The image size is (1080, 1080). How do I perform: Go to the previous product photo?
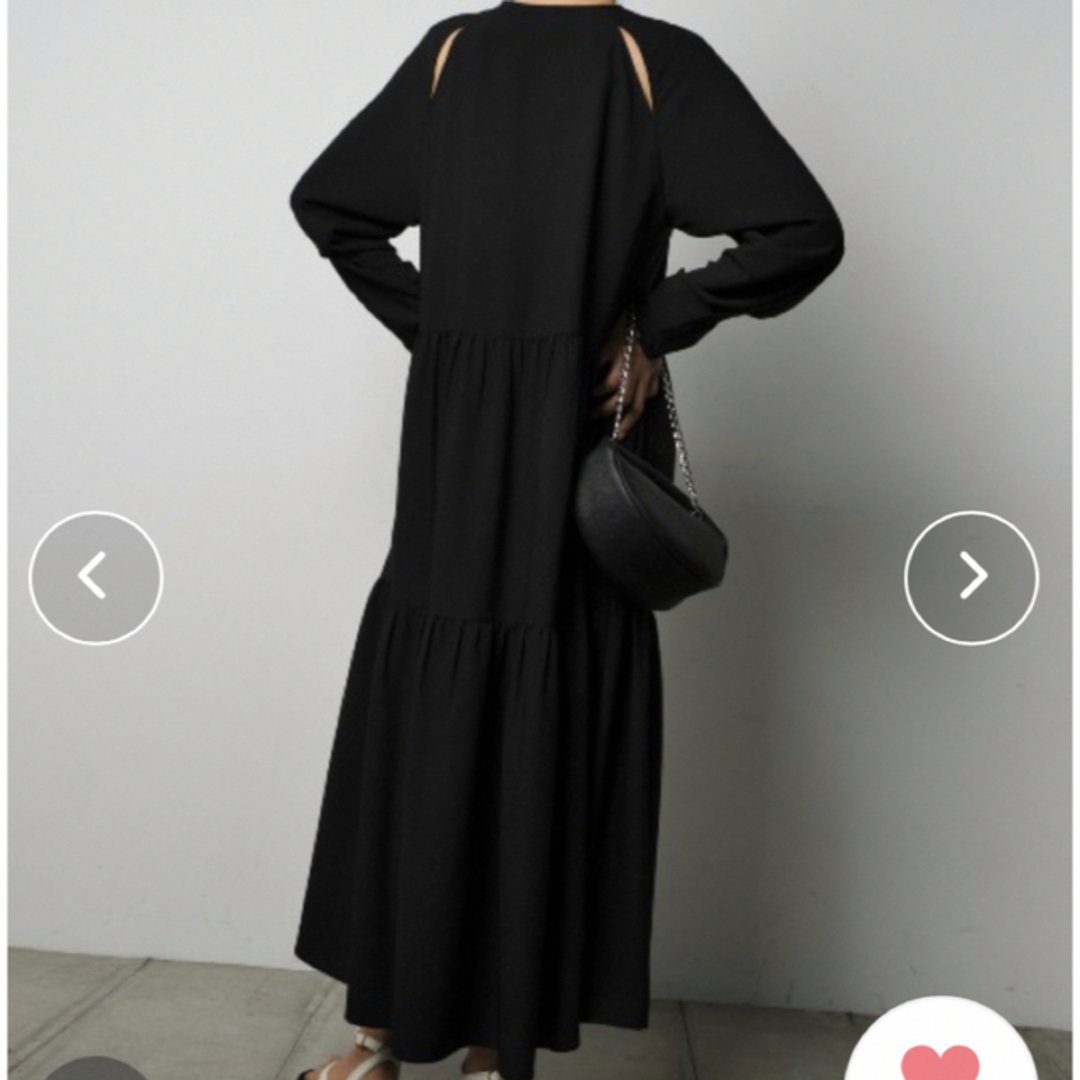(96, 577)
